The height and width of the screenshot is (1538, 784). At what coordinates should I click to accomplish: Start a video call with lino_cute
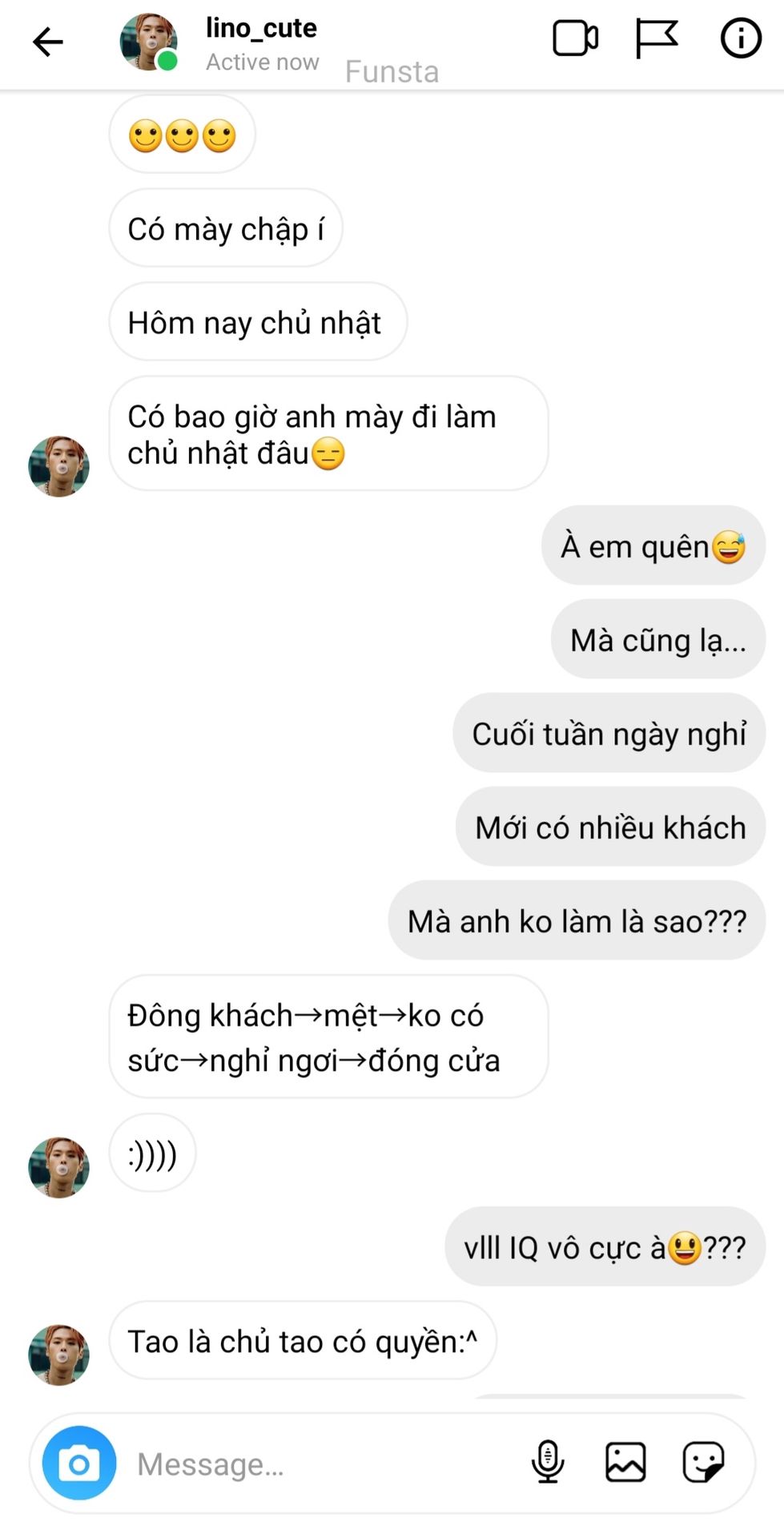575,38
